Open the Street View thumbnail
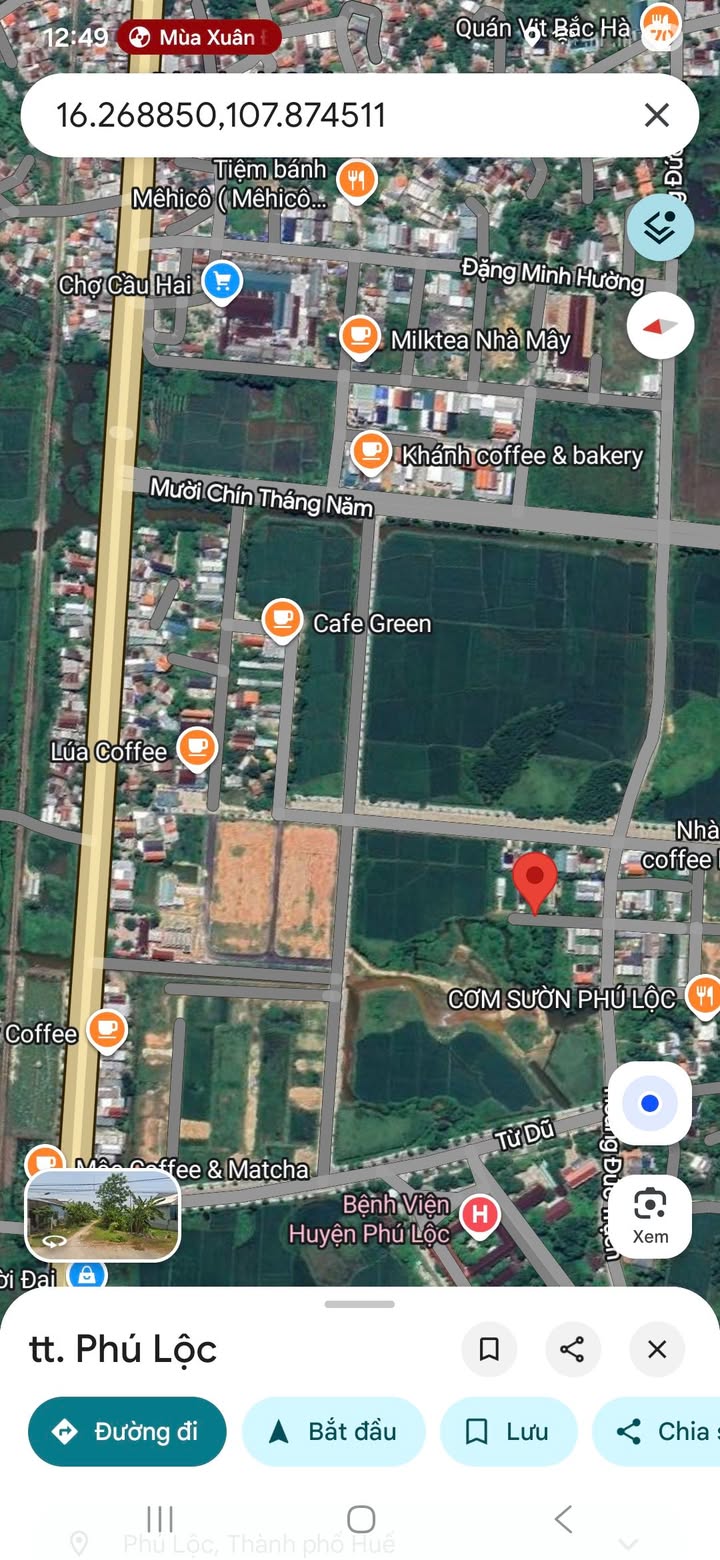 point(102,1215)
